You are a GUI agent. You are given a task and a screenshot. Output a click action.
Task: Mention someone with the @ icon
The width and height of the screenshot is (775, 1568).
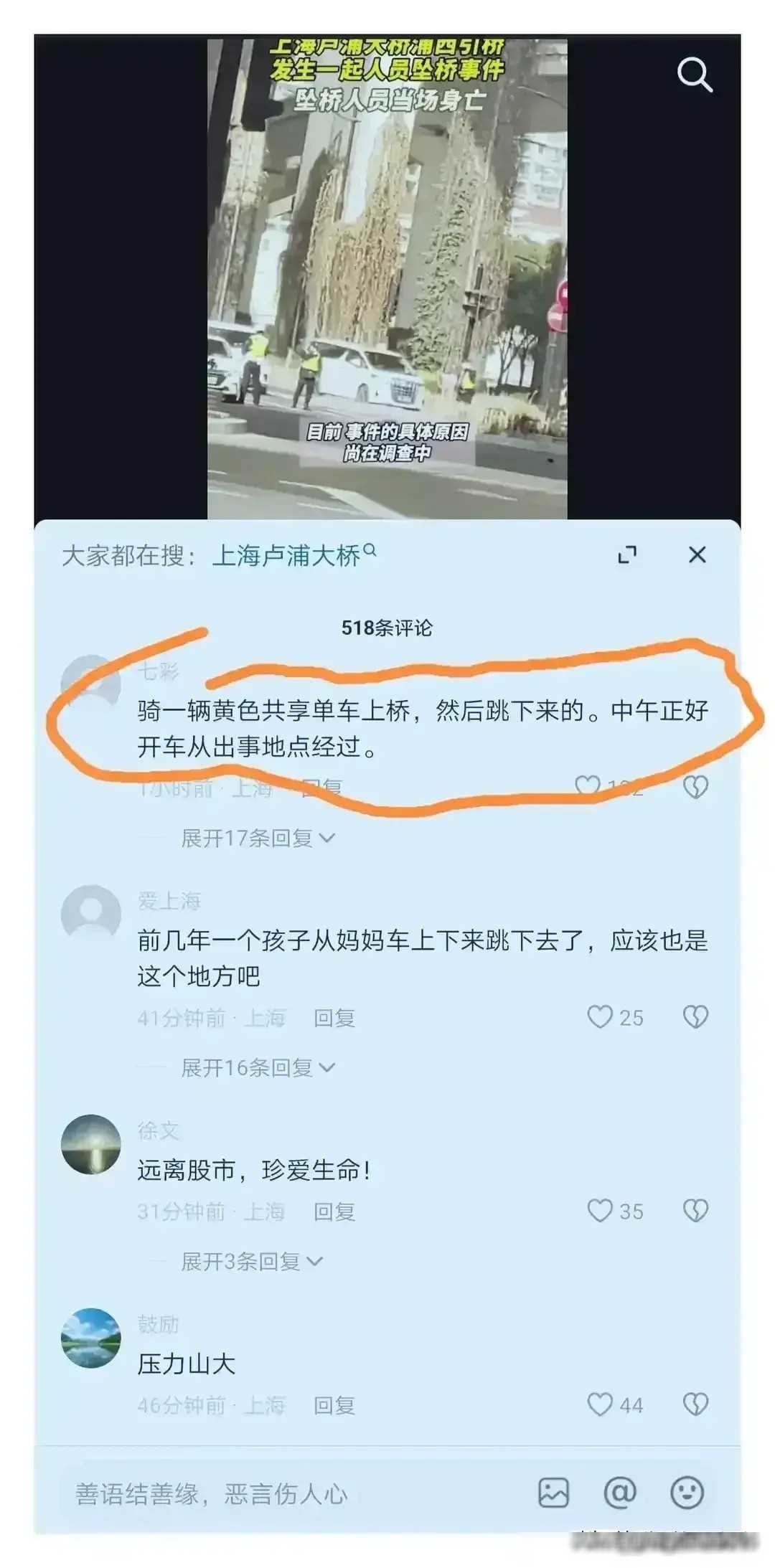[x=620, y=1493]
